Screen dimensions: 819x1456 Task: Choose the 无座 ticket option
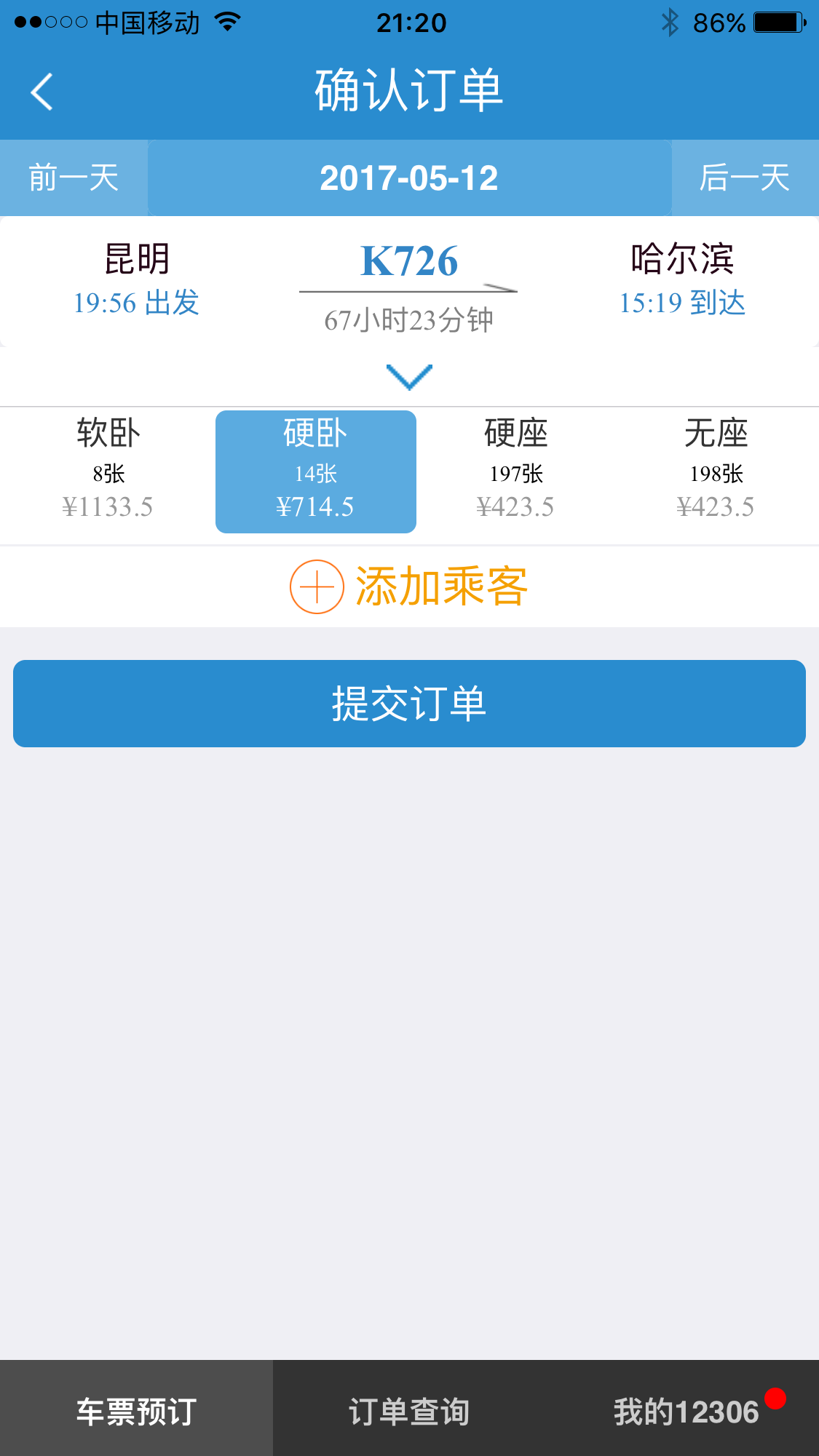point(716,470)
